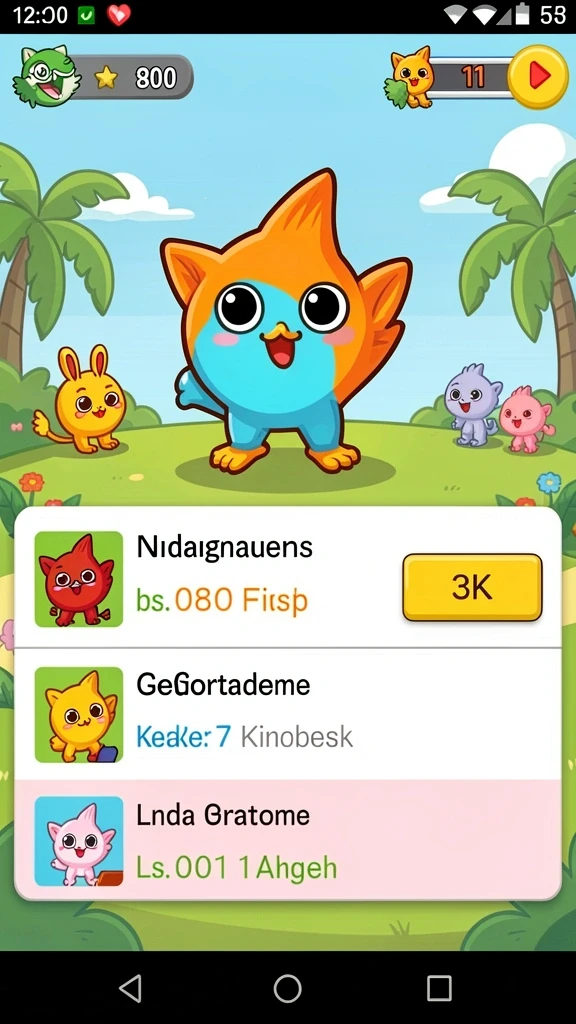This screenshot has height=1024, width=576.
Task: Tap the yellow 3K button
Action: (x=472, y=587)
